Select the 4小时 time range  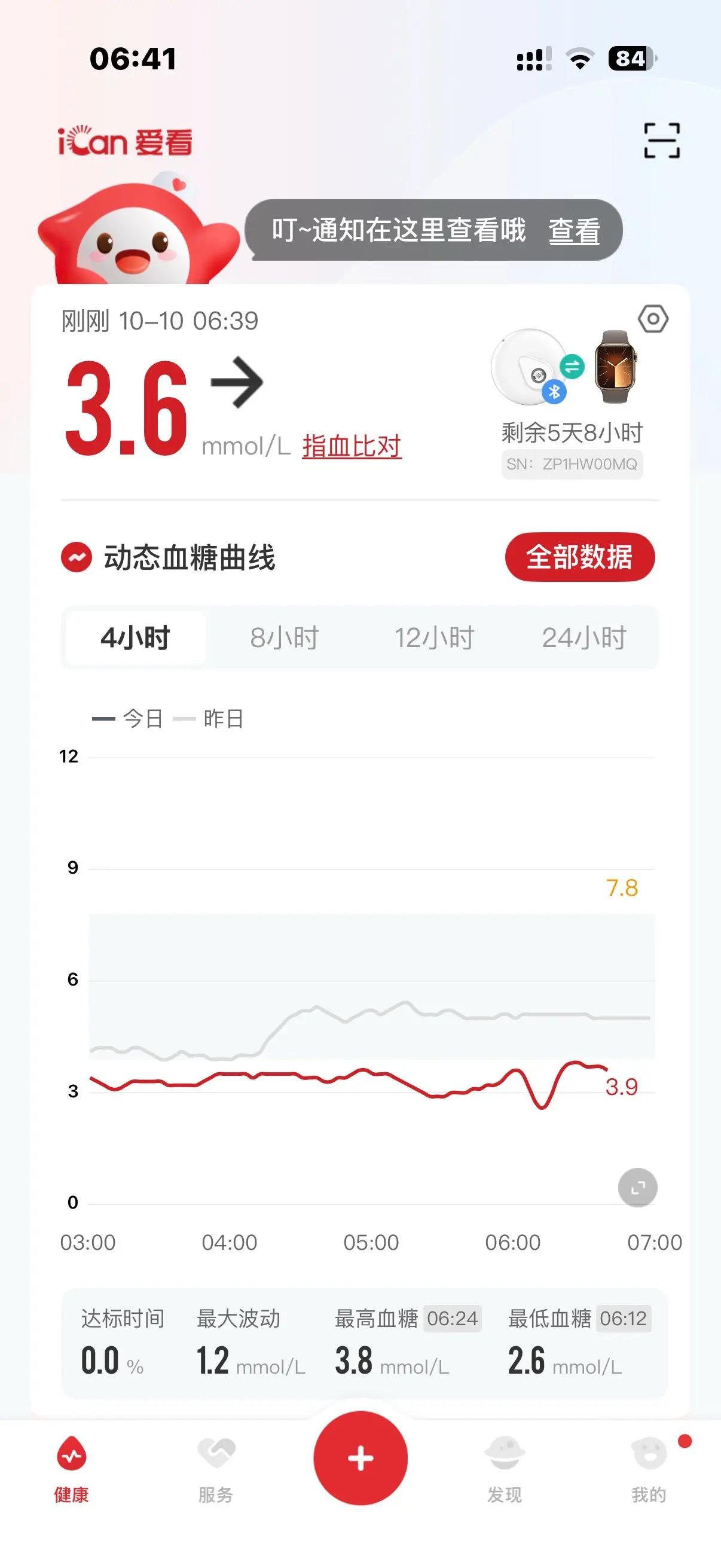[135, 638]
